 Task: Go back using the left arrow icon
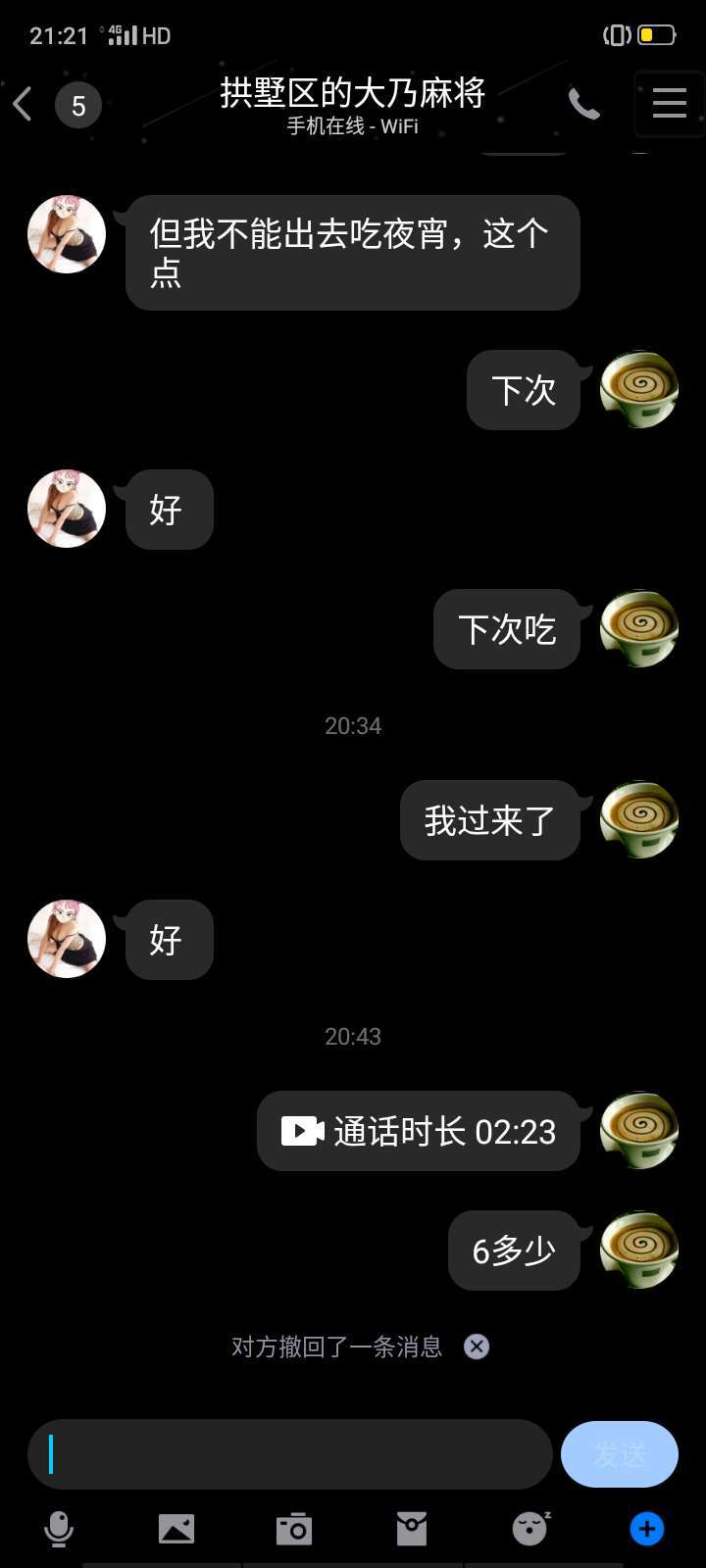pos(22,103)
